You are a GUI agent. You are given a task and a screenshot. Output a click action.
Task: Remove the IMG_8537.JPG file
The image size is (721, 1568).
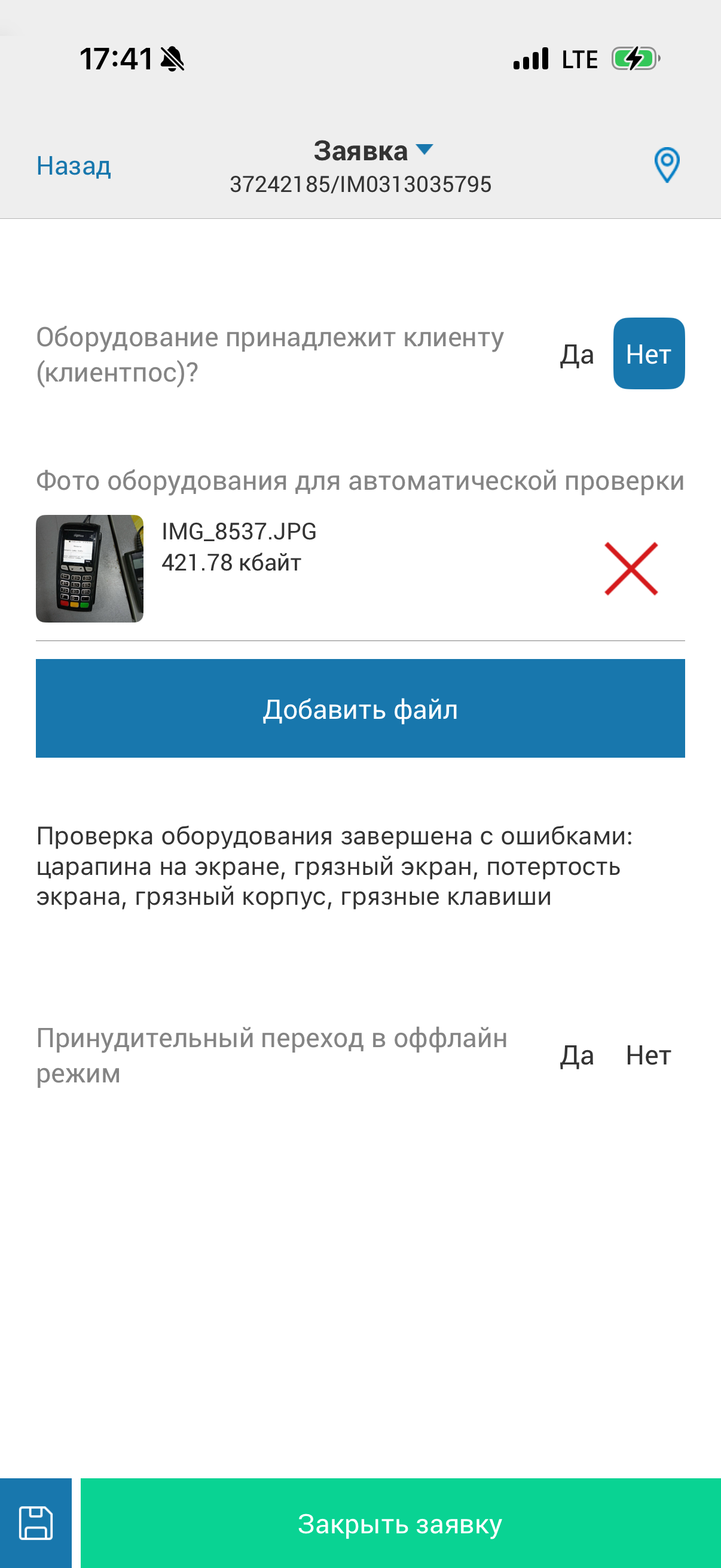coord(630,568)
